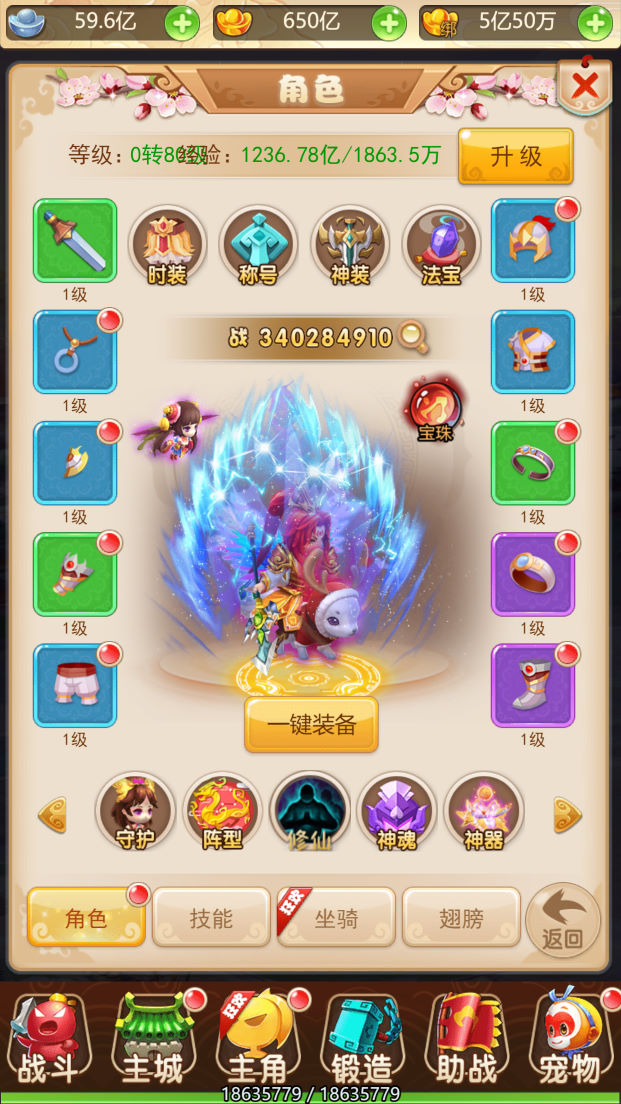Tap the 返回 back button
The image size is (621, 1104).
coord(563,920)
